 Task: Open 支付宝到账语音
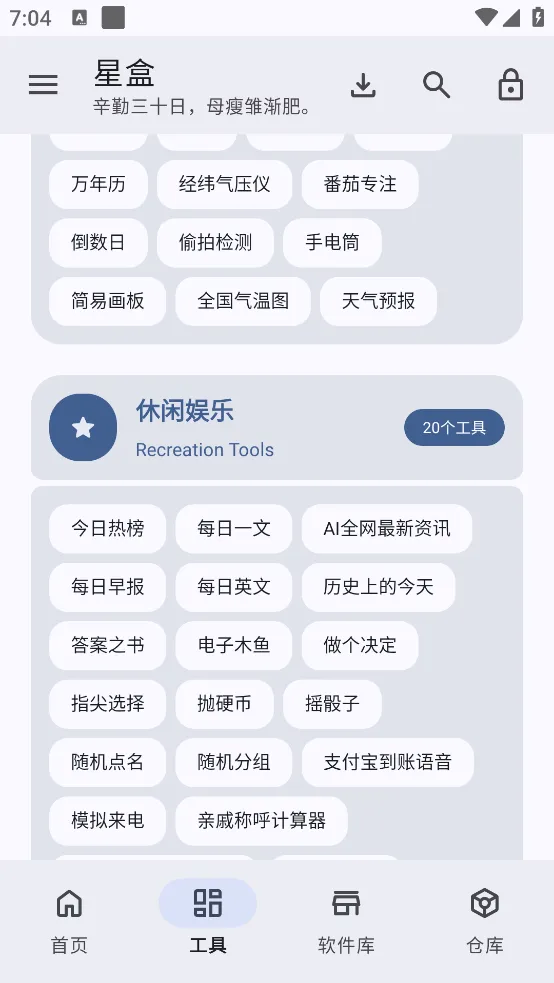(388, 762)
